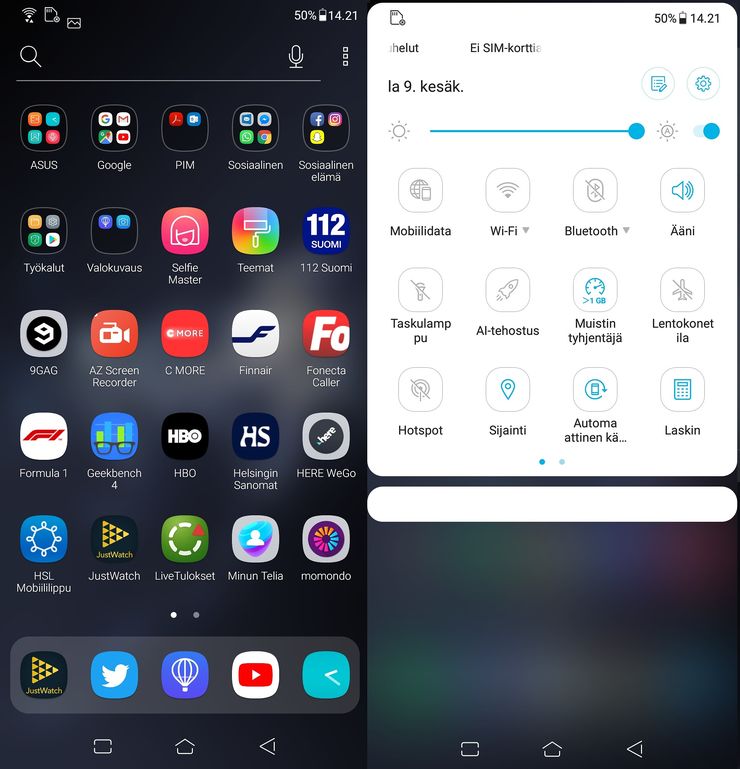Open 112 Suomi app
The width and height of the screenshot is (740, 769).
326,231
